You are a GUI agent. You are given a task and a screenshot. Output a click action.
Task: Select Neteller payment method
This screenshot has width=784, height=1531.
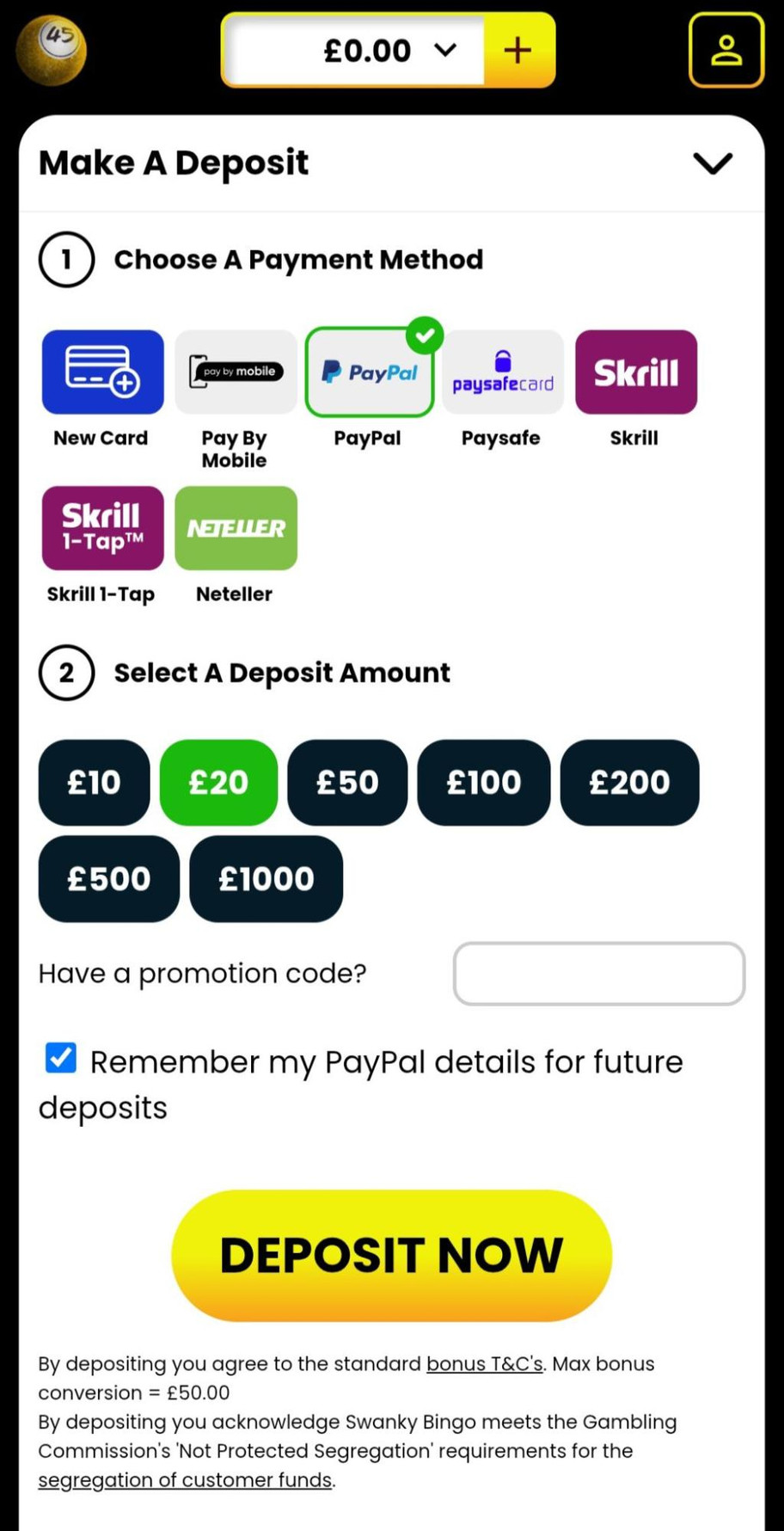tap(236, 528)
